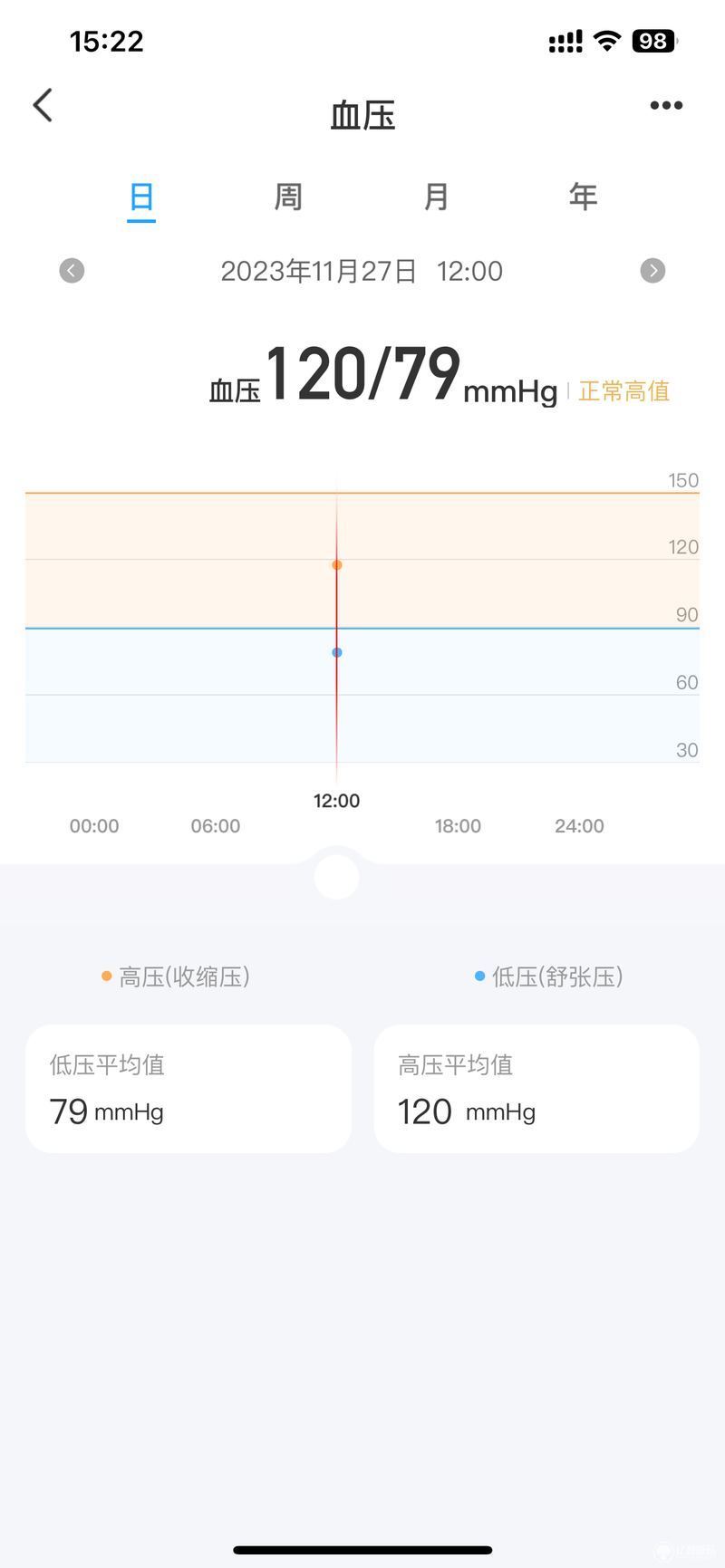Screen dimensions: 725x1568
Task: Switch to the 周 tab
Action: [288, 197]
